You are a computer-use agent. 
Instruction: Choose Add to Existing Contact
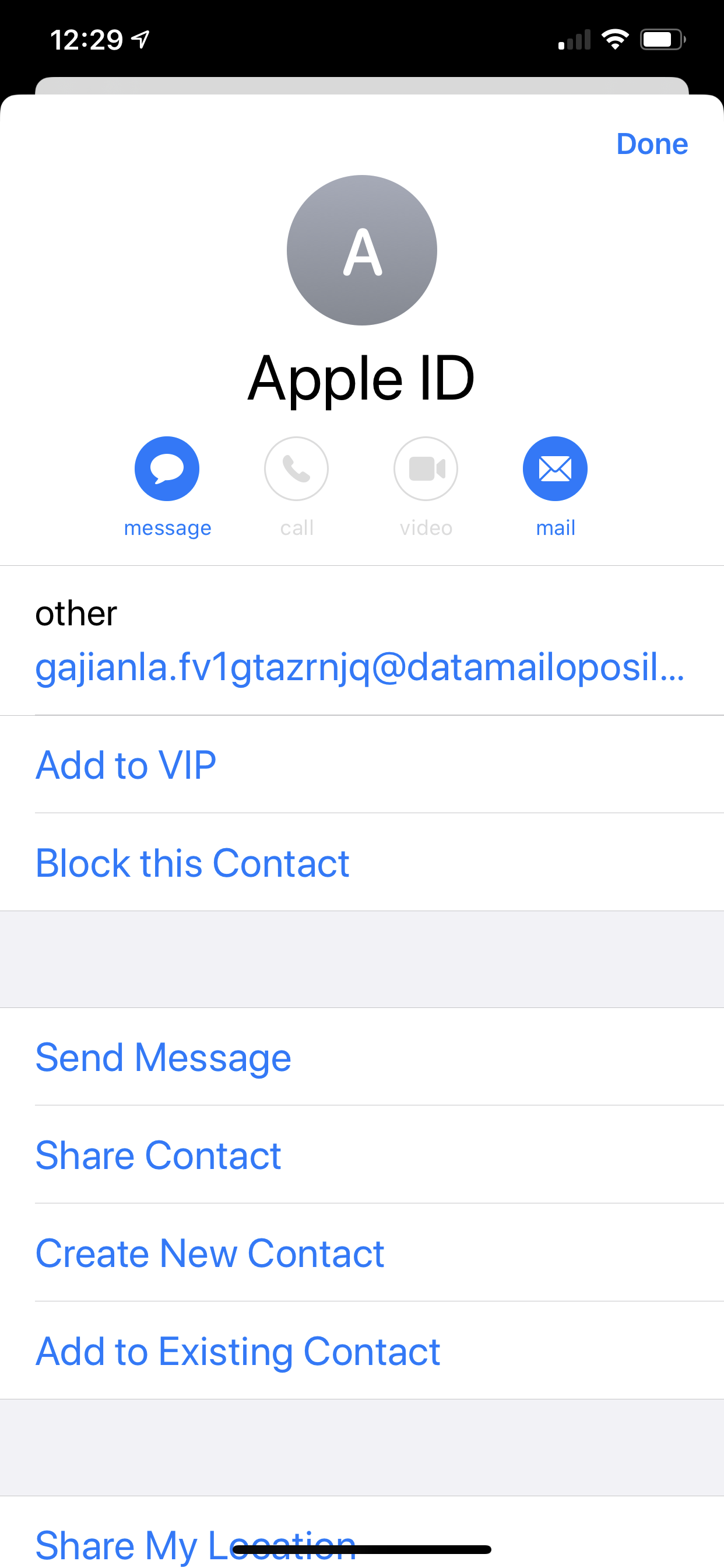[x=238, y=1352]
